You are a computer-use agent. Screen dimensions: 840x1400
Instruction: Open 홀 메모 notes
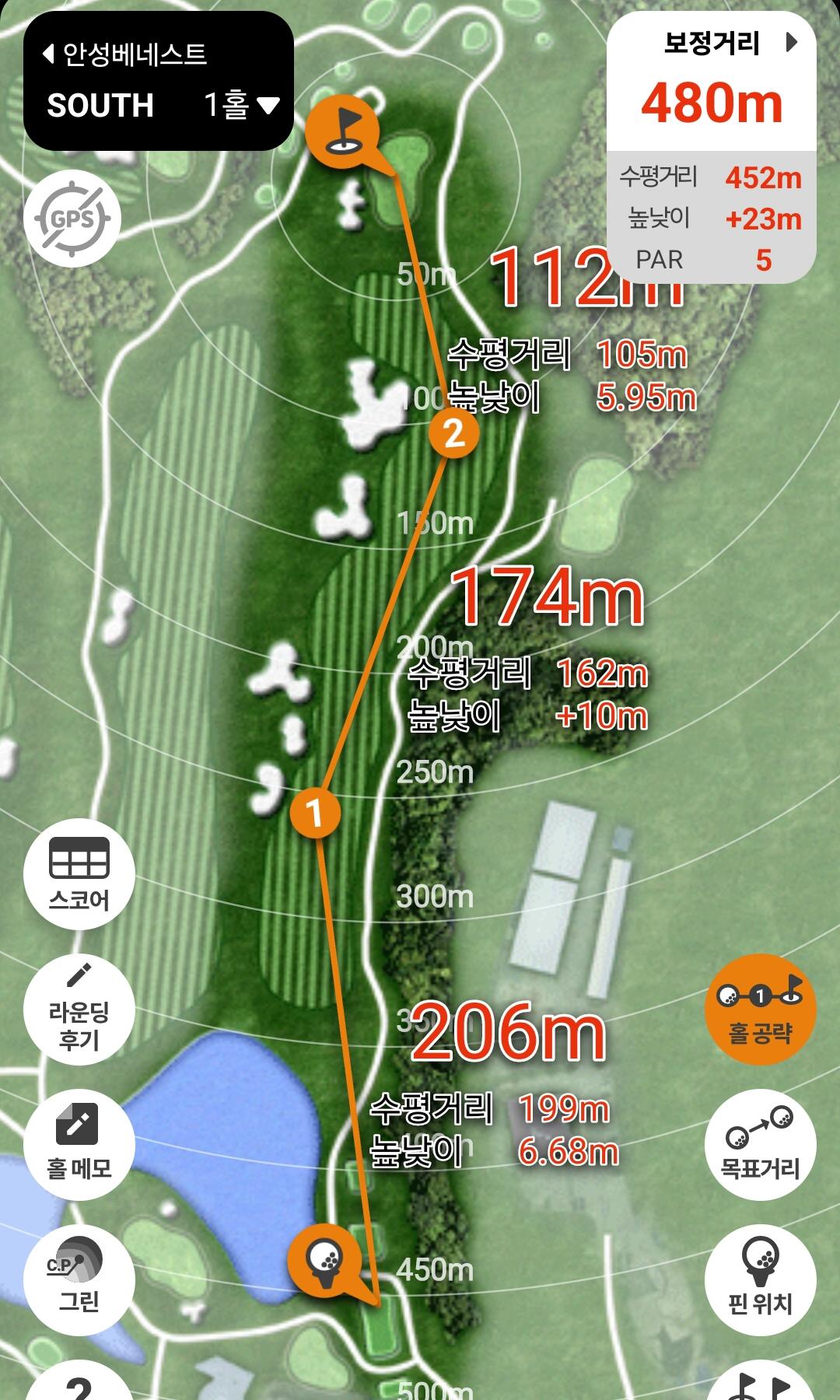coord(79,1143)
